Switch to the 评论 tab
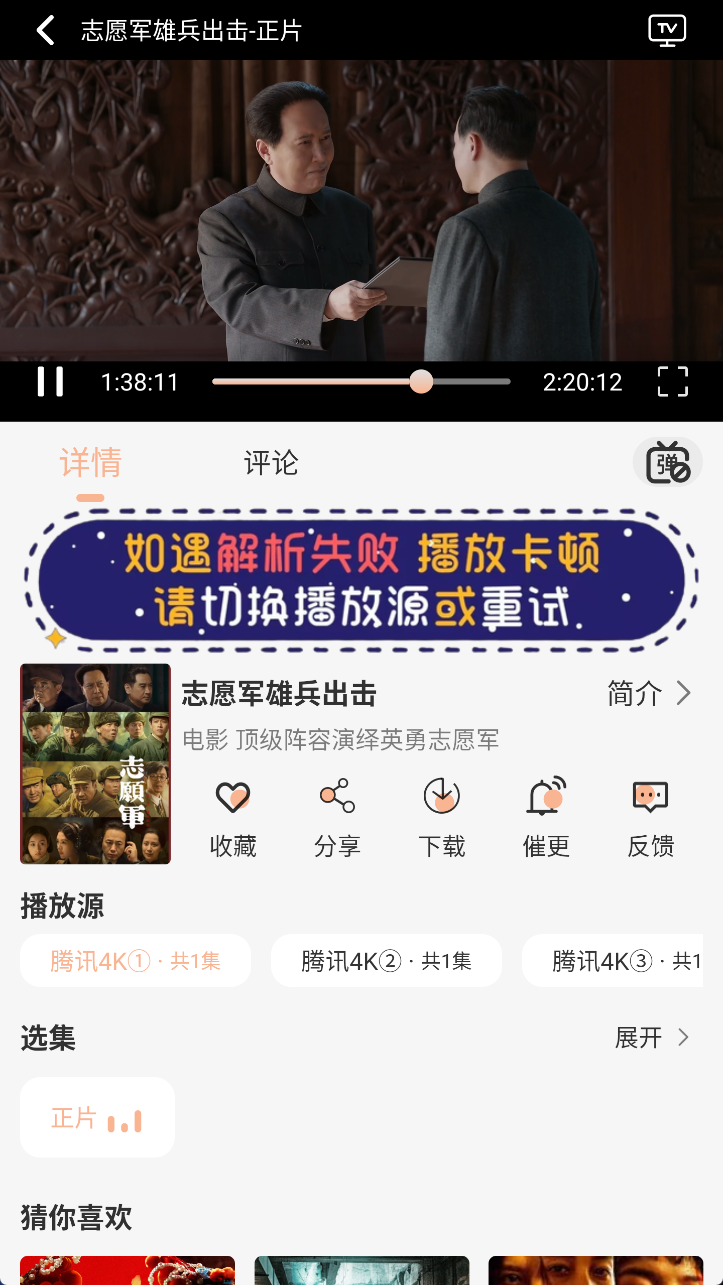 click(271, 463)
